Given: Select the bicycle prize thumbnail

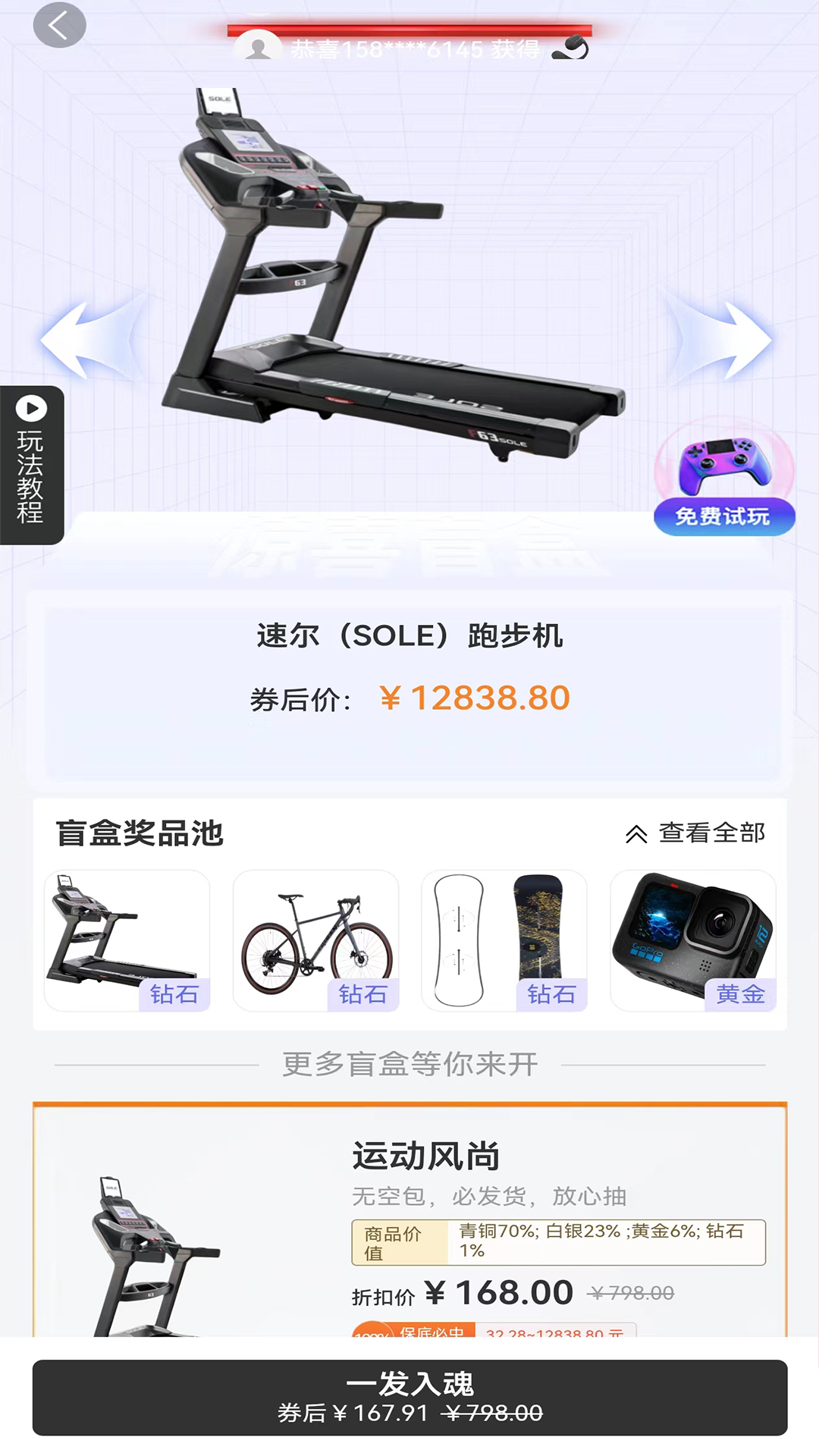Looking at the screenshot, I should pos(315,933).
